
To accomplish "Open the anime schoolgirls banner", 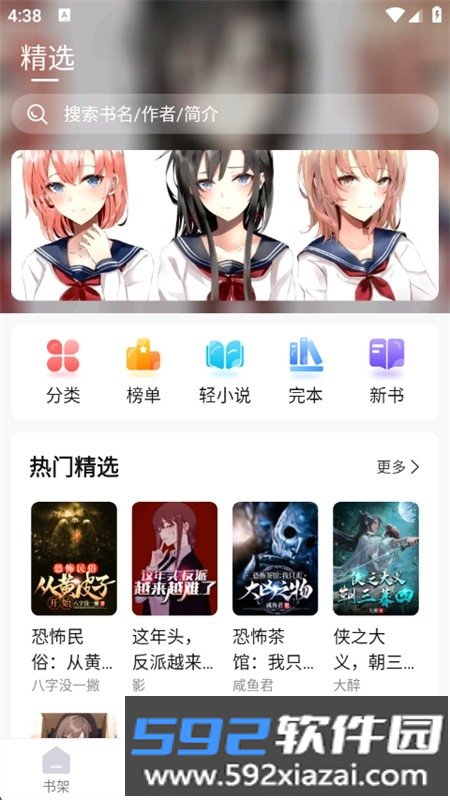I will 224,225.
